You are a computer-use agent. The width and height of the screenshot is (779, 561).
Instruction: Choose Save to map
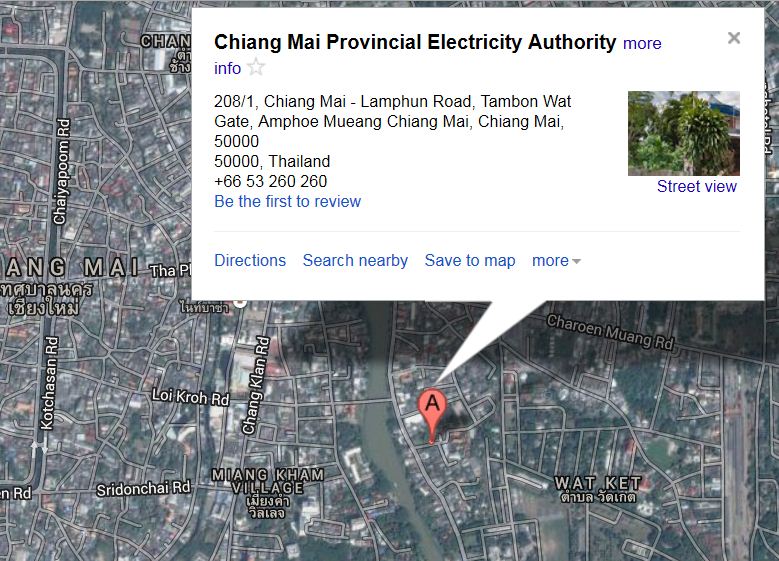tap(470, 260)
